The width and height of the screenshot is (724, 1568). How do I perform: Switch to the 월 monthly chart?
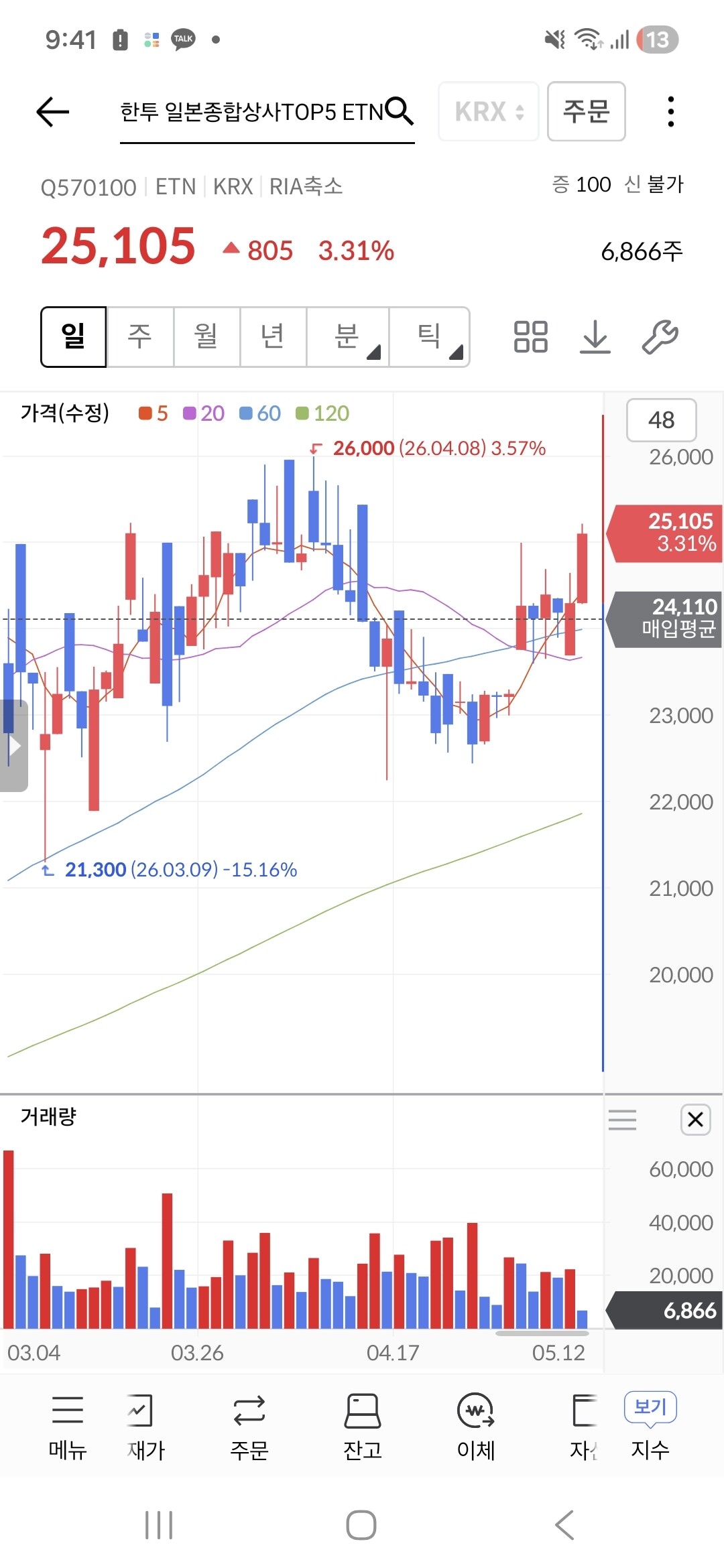pos(206,336)
